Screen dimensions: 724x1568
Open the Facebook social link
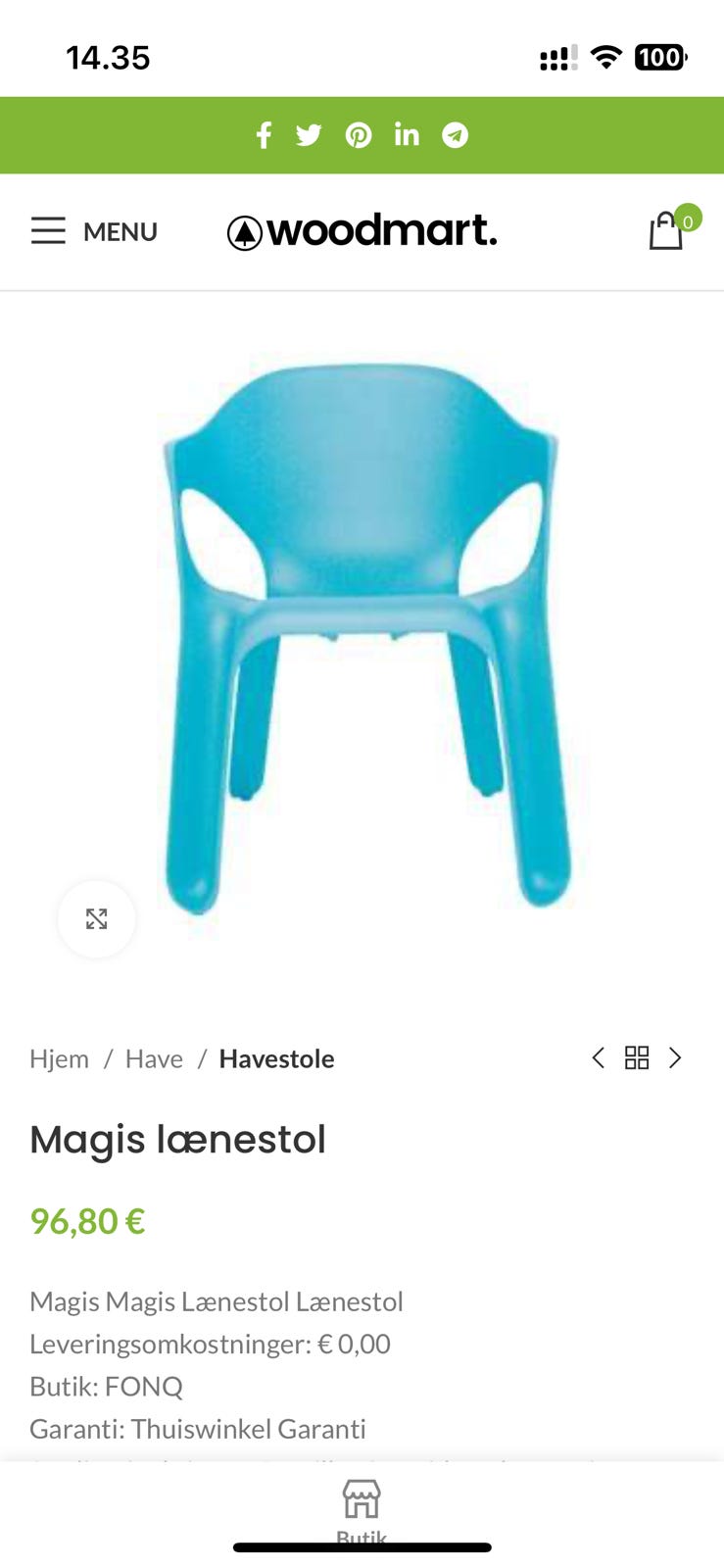[264, 135]
